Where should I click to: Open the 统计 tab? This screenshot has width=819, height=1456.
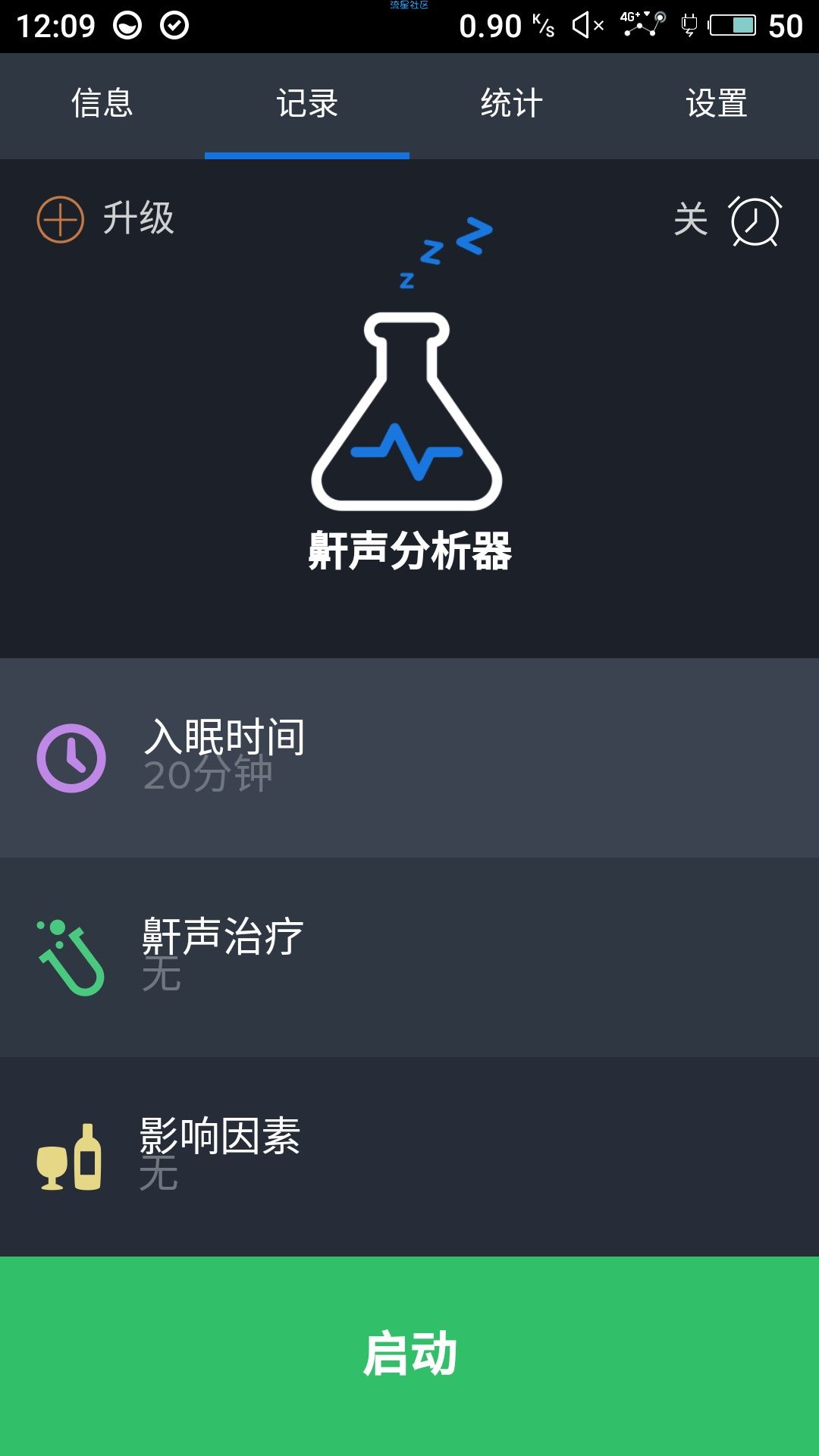coord(512,105)
